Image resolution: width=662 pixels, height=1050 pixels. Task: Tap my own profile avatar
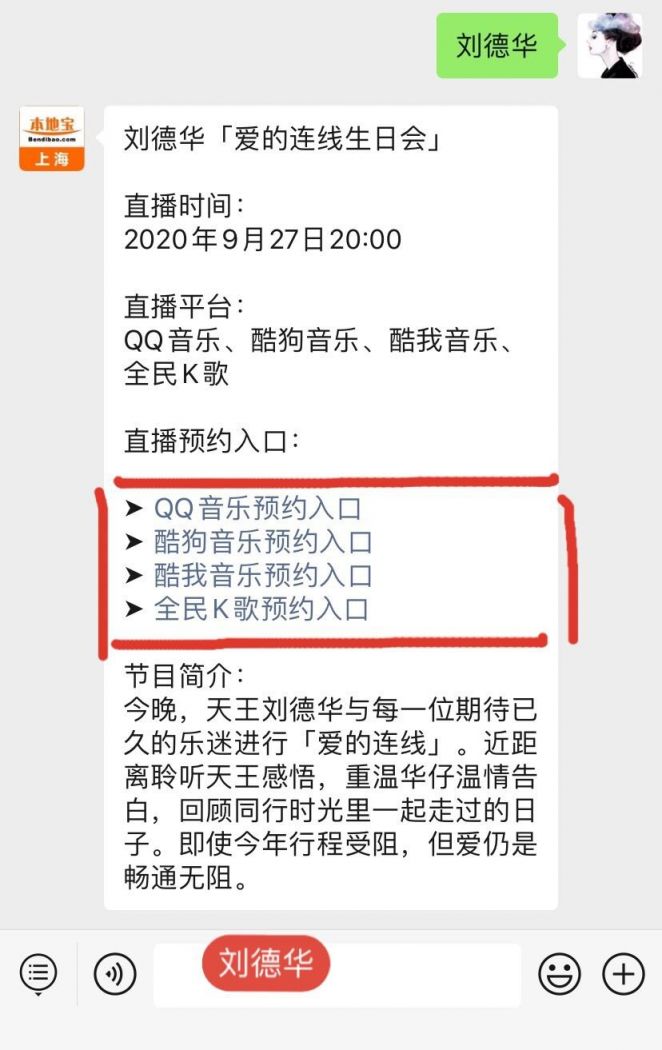610,46
